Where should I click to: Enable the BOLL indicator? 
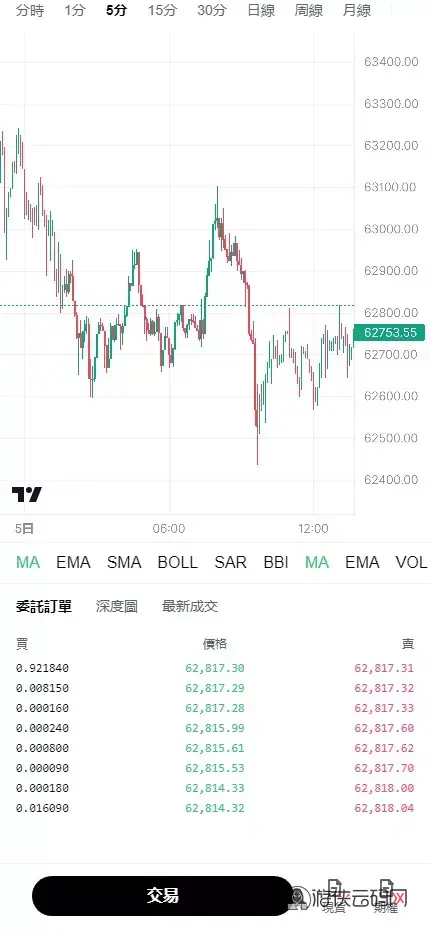(x=177, y=562)
